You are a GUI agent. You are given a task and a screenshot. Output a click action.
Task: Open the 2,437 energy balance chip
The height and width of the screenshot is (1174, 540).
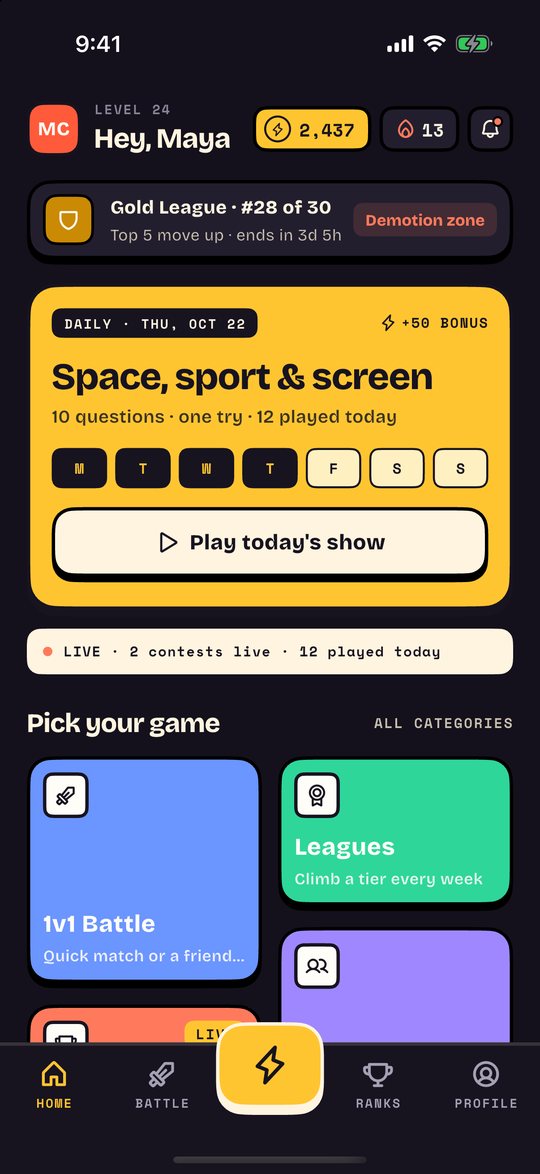[312, 130]
